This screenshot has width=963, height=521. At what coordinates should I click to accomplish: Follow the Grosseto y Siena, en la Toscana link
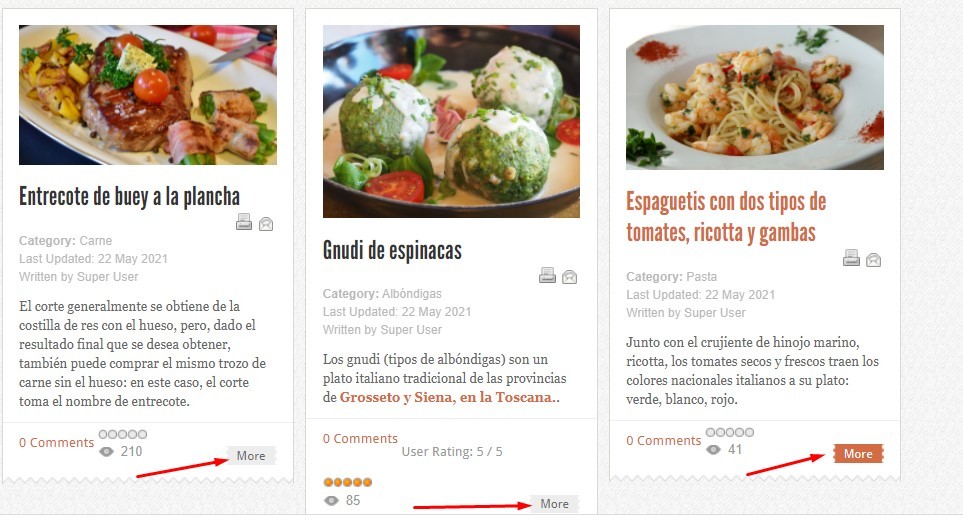tap(446, 397)
